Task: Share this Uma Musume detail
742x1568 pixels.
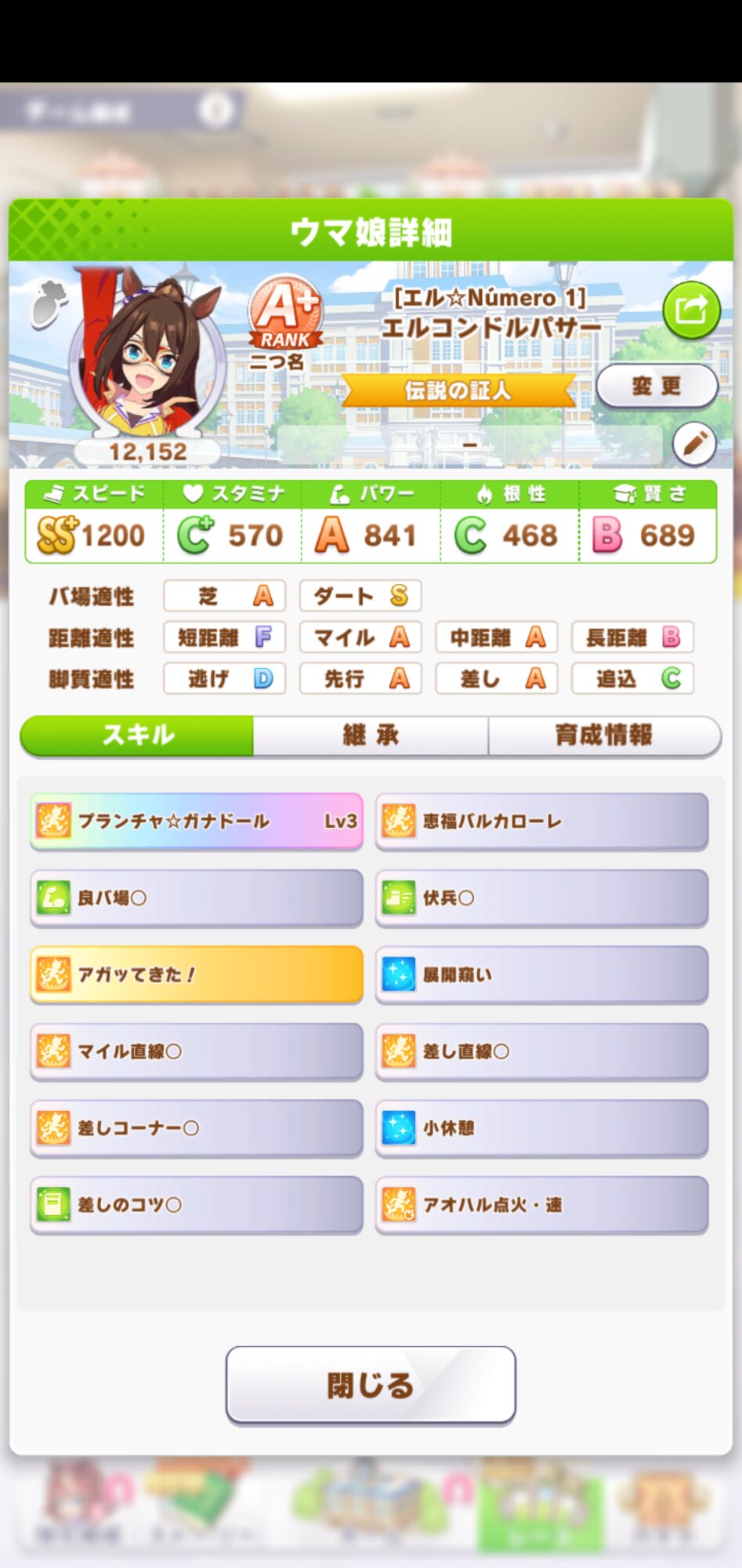Action: 691,310
